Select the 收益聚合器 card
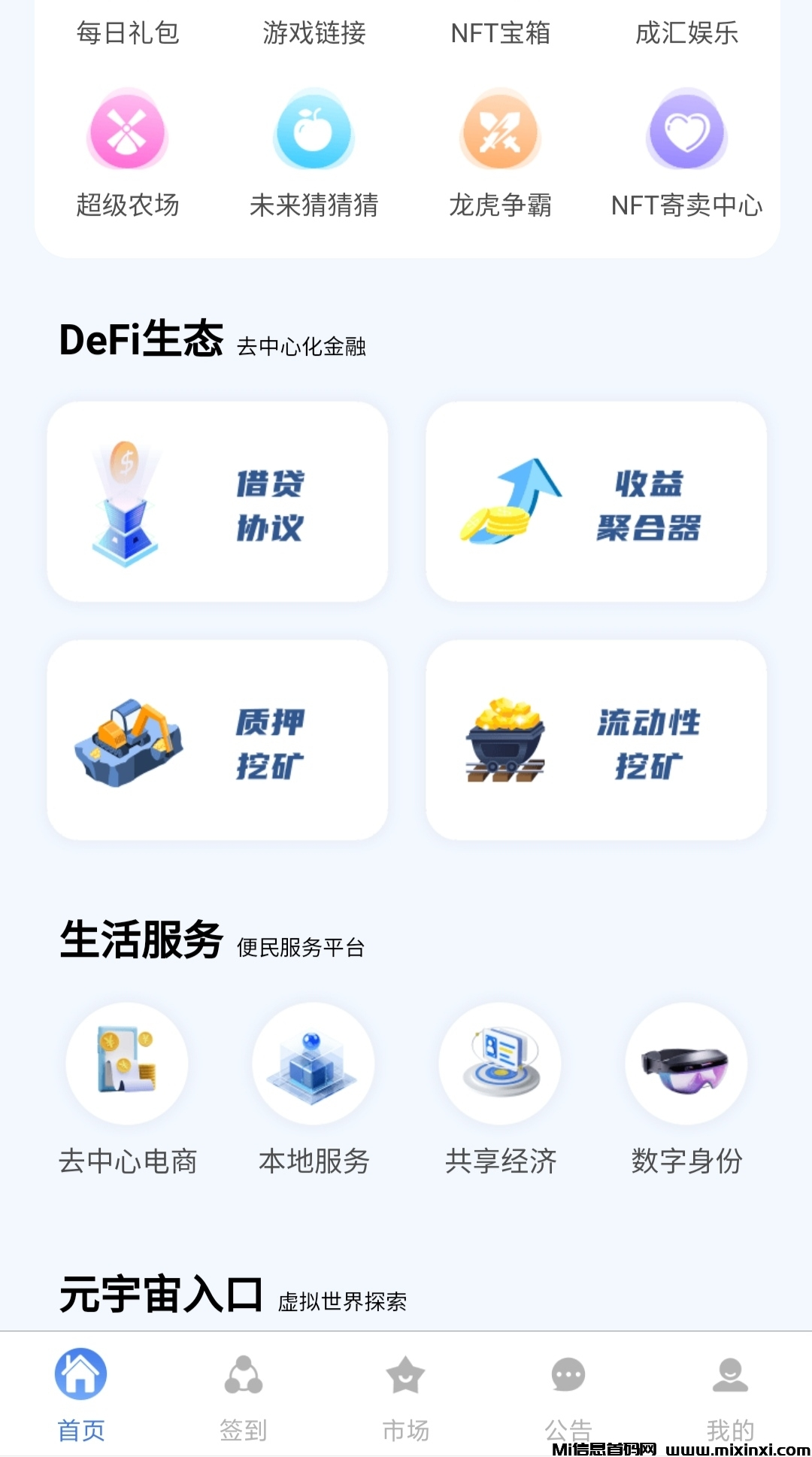The image size is (812, 1457). (596, 502)
